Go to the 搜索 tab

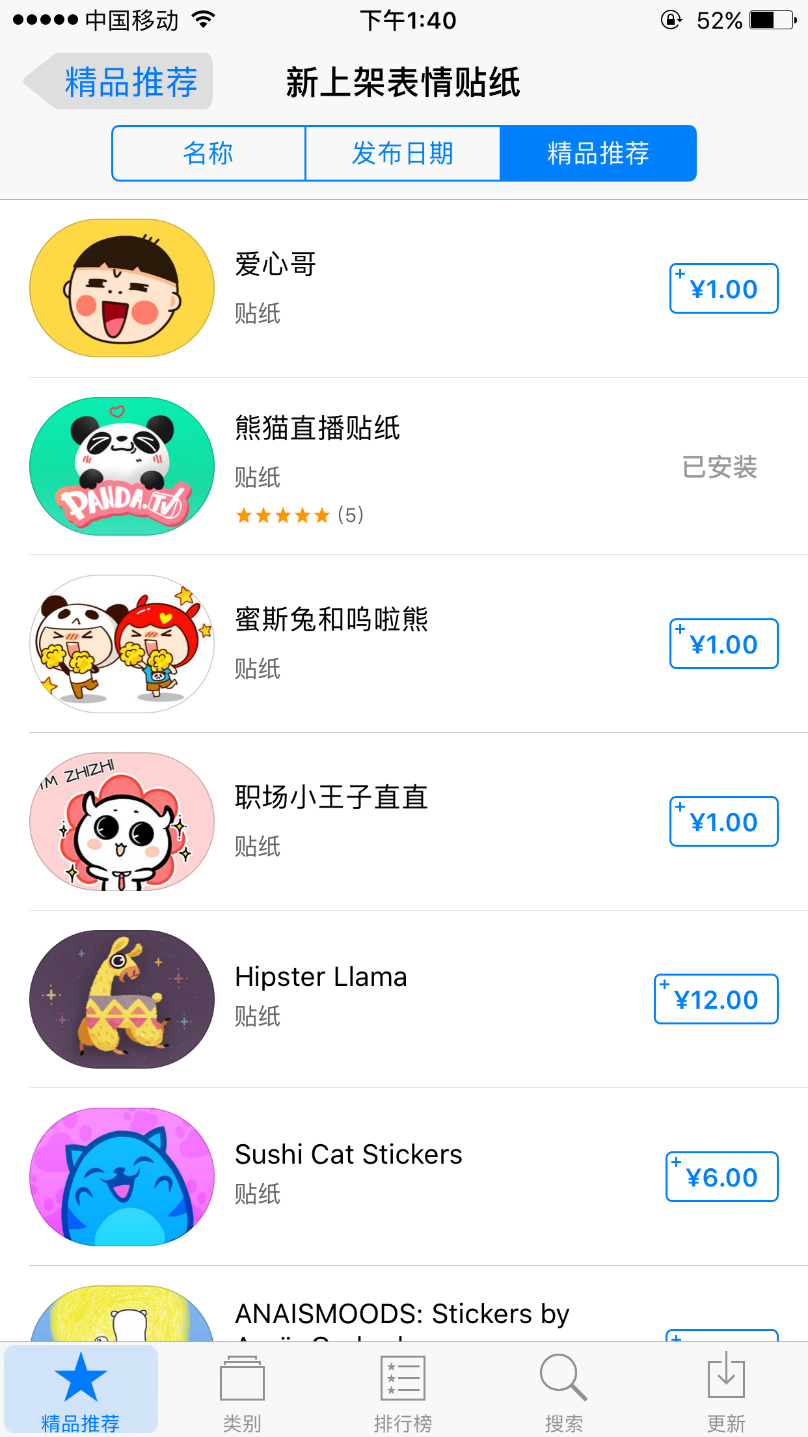(x=564, y=1392)
